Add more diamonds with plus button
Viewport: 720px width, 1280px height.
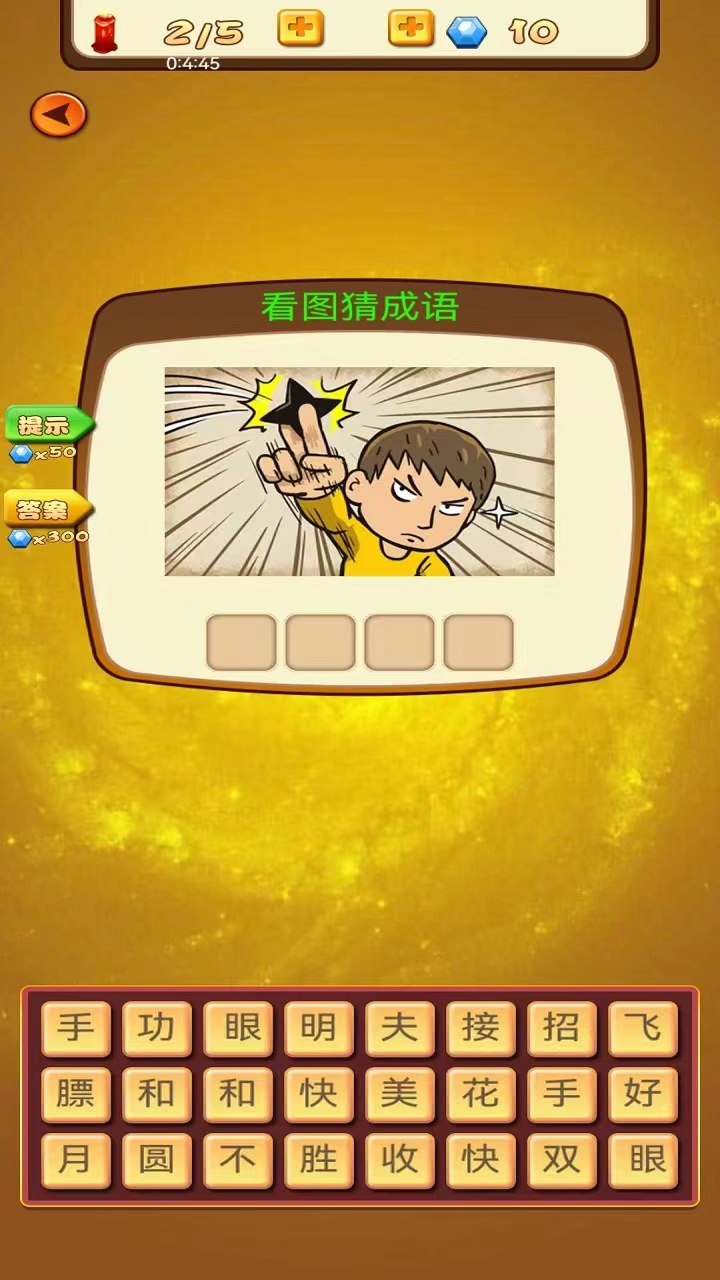410,28
